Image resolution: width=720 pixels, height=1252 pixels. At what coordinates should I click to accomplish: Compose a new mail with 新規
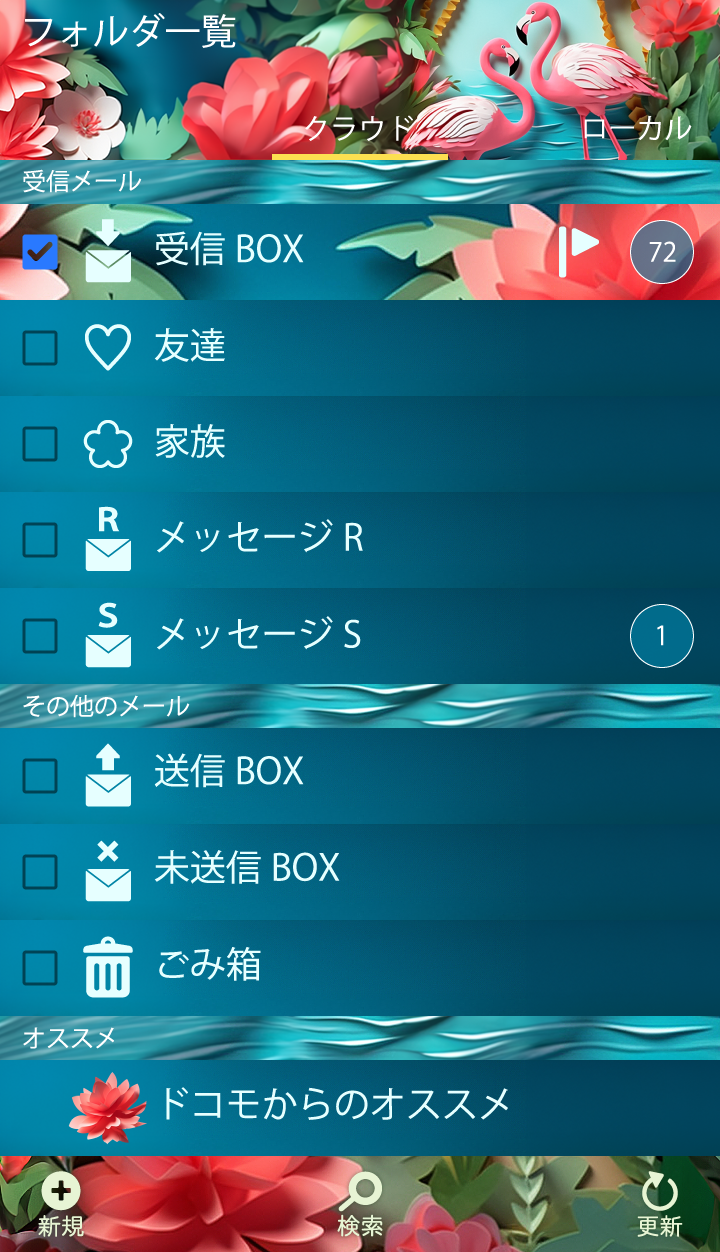point(61,1205)
